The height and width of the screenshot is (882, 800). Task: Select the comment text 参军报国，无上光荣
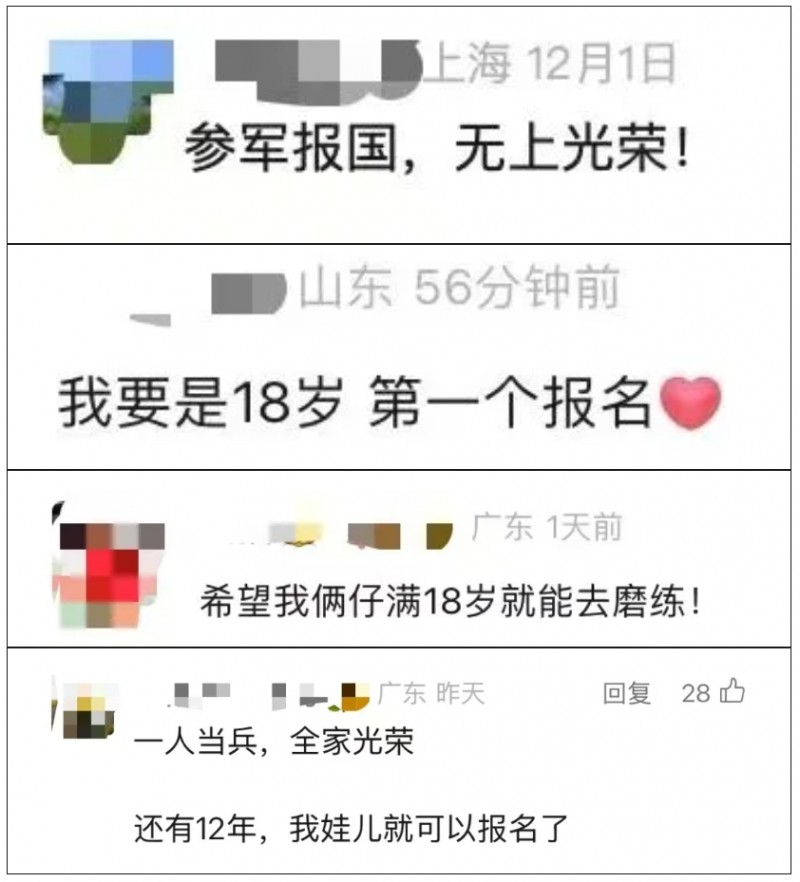pos(432,148)
